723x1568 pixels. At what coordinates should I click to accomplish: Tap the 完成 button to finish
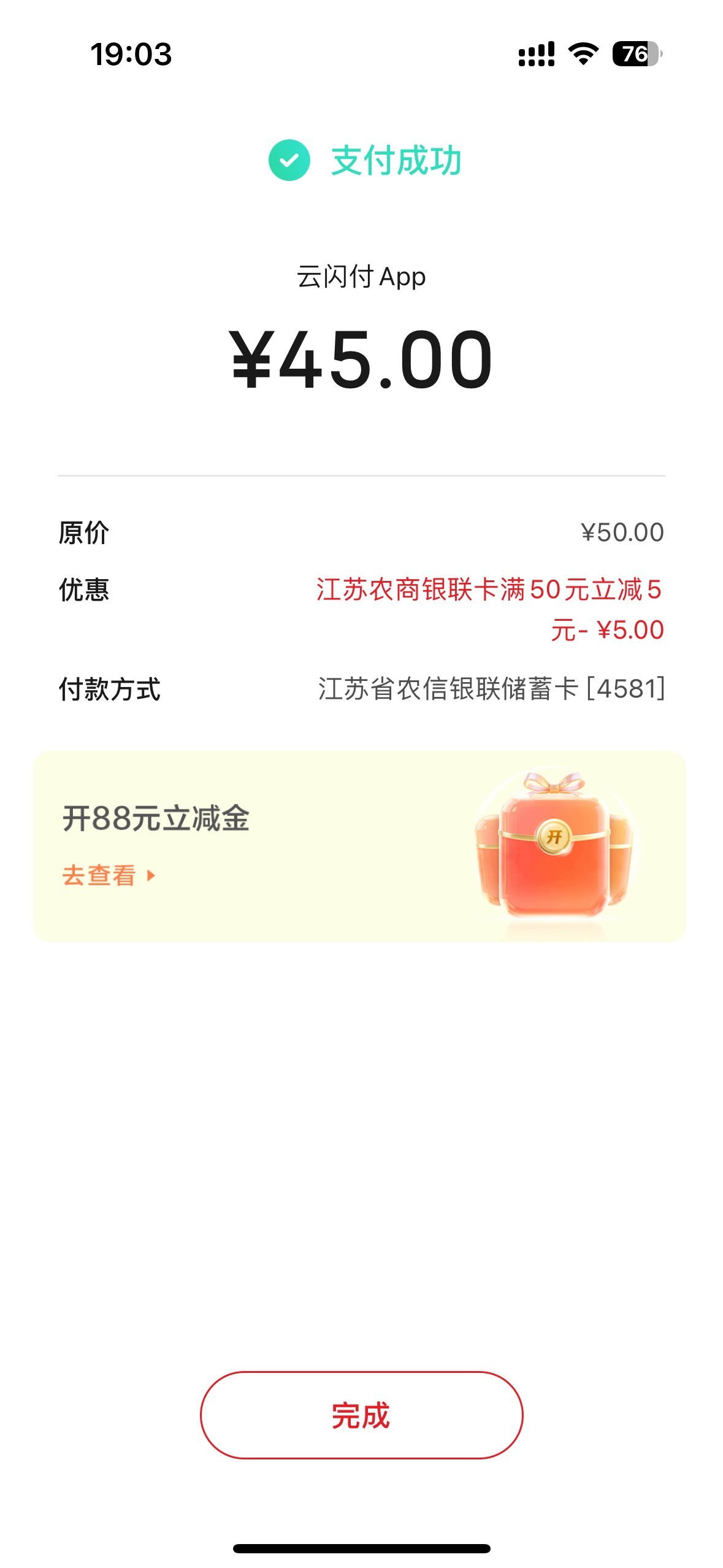coord(361,1415)
